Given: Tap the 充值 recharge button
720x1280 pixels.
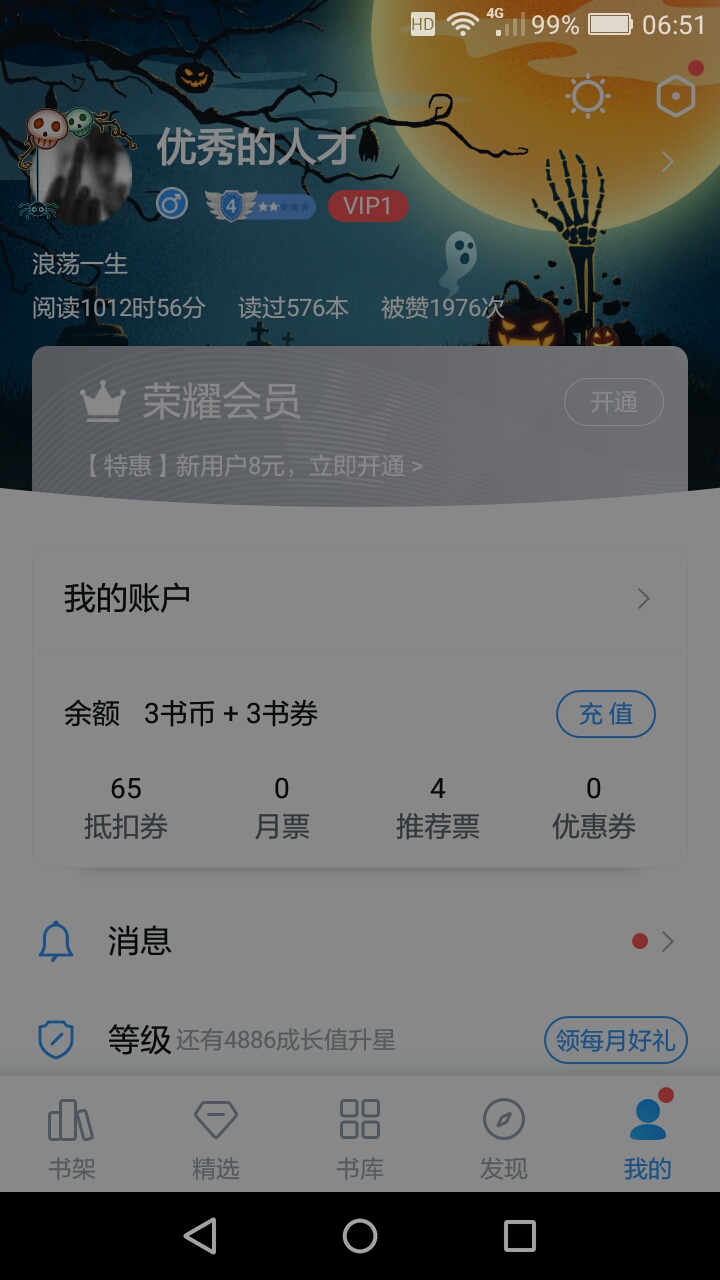Looking at the screenshot, I should click(x=605, y=714).
